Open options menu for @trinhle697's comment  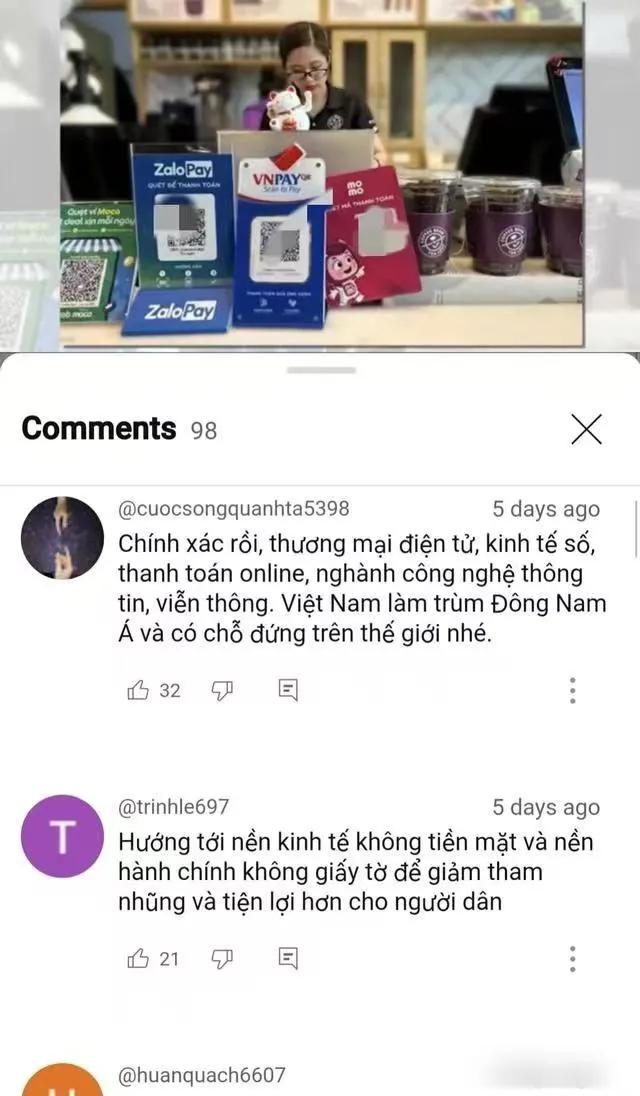point(572,958)
